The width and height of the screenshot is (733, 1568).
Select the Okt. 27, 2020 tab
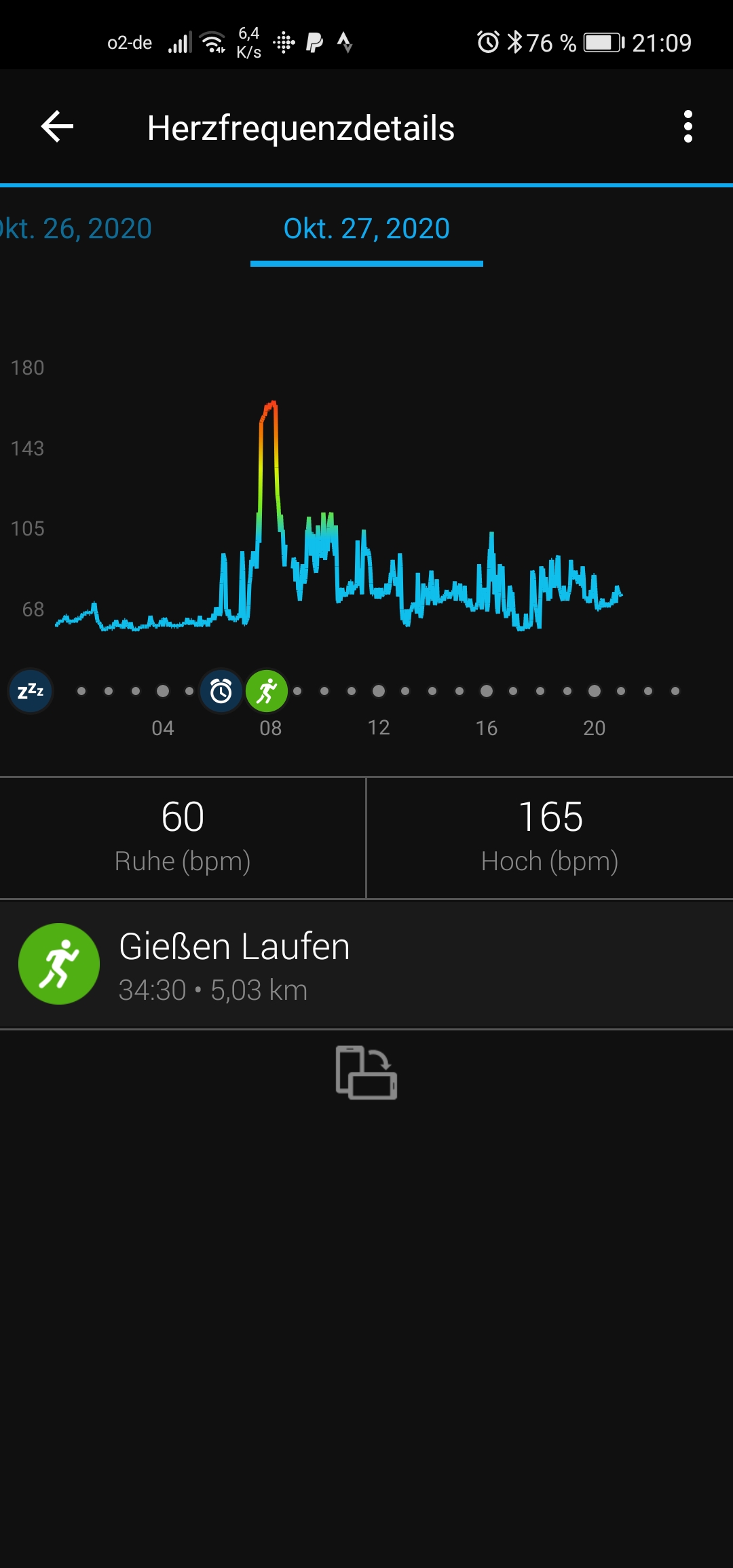pyautogui.click(x=366, y=229)
